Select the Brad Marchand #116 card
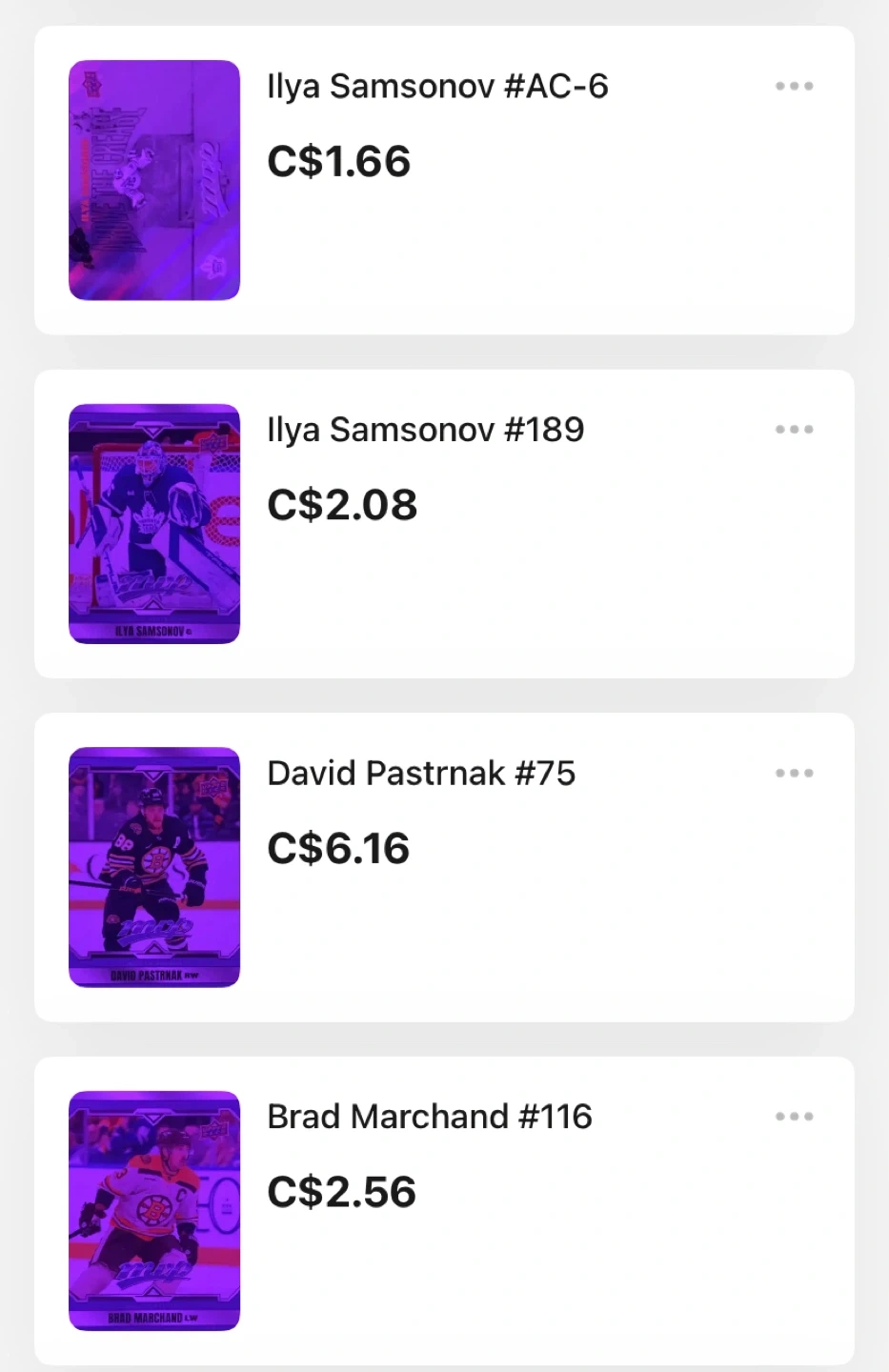889x1372 pixels. [x=154, y=1210]
